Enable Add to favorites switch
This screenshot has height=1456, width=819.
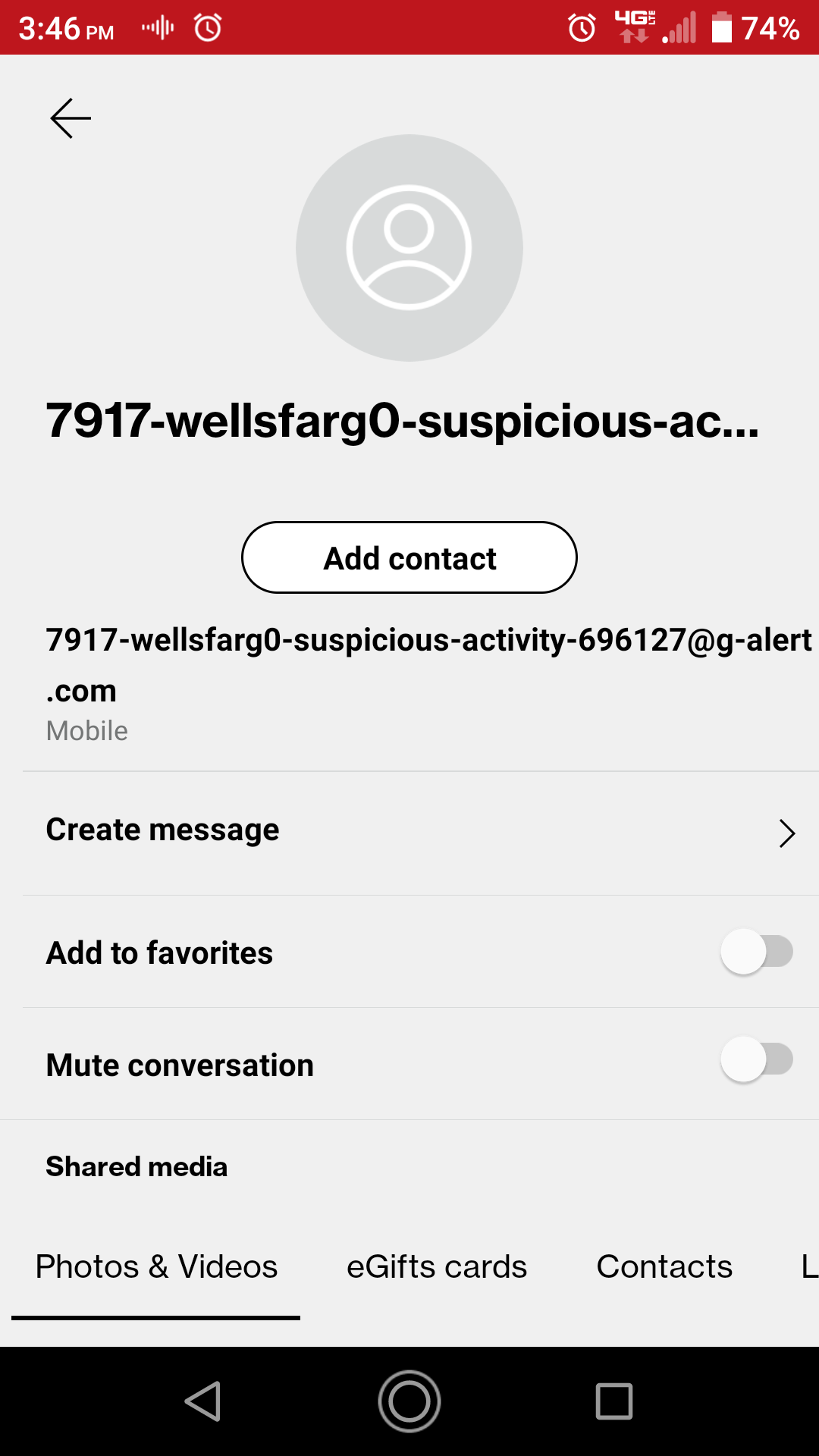(757, 952)
